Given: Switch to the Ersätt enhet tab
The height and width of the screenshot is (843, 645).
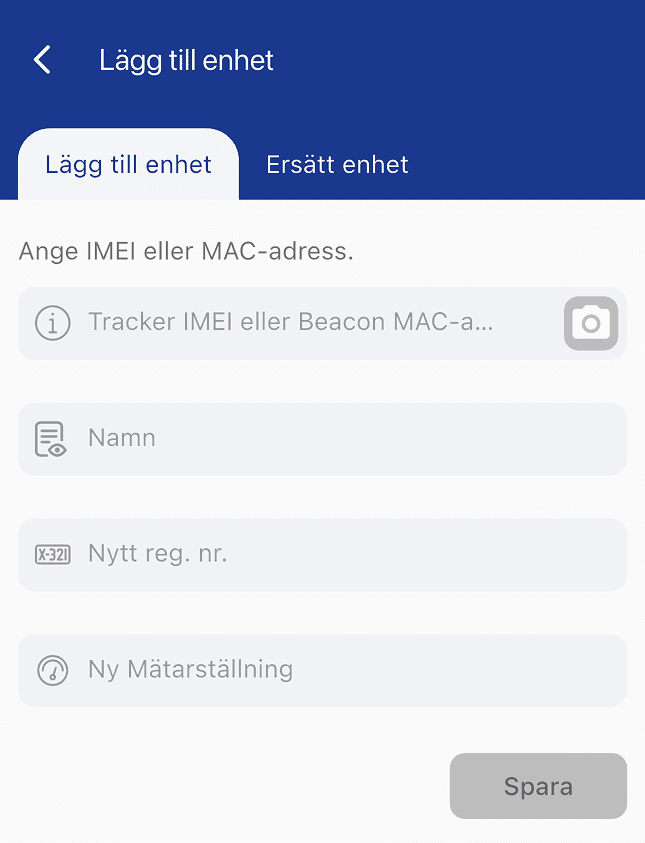Looking at the screenshot, I should click(337, 165).
